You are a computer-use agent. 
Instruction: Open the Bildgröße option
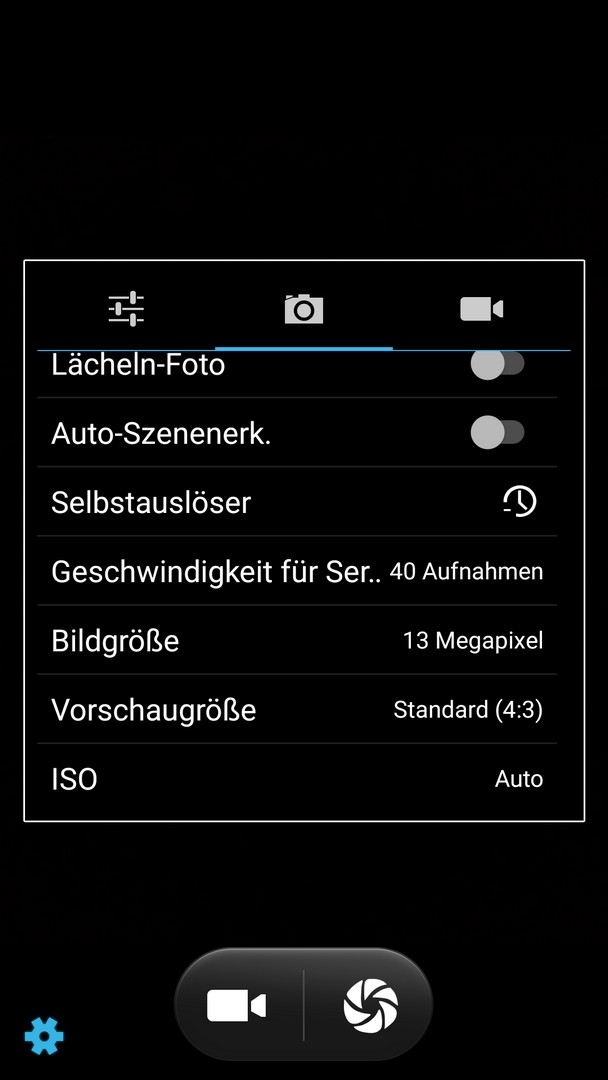[x=297, y=640]
